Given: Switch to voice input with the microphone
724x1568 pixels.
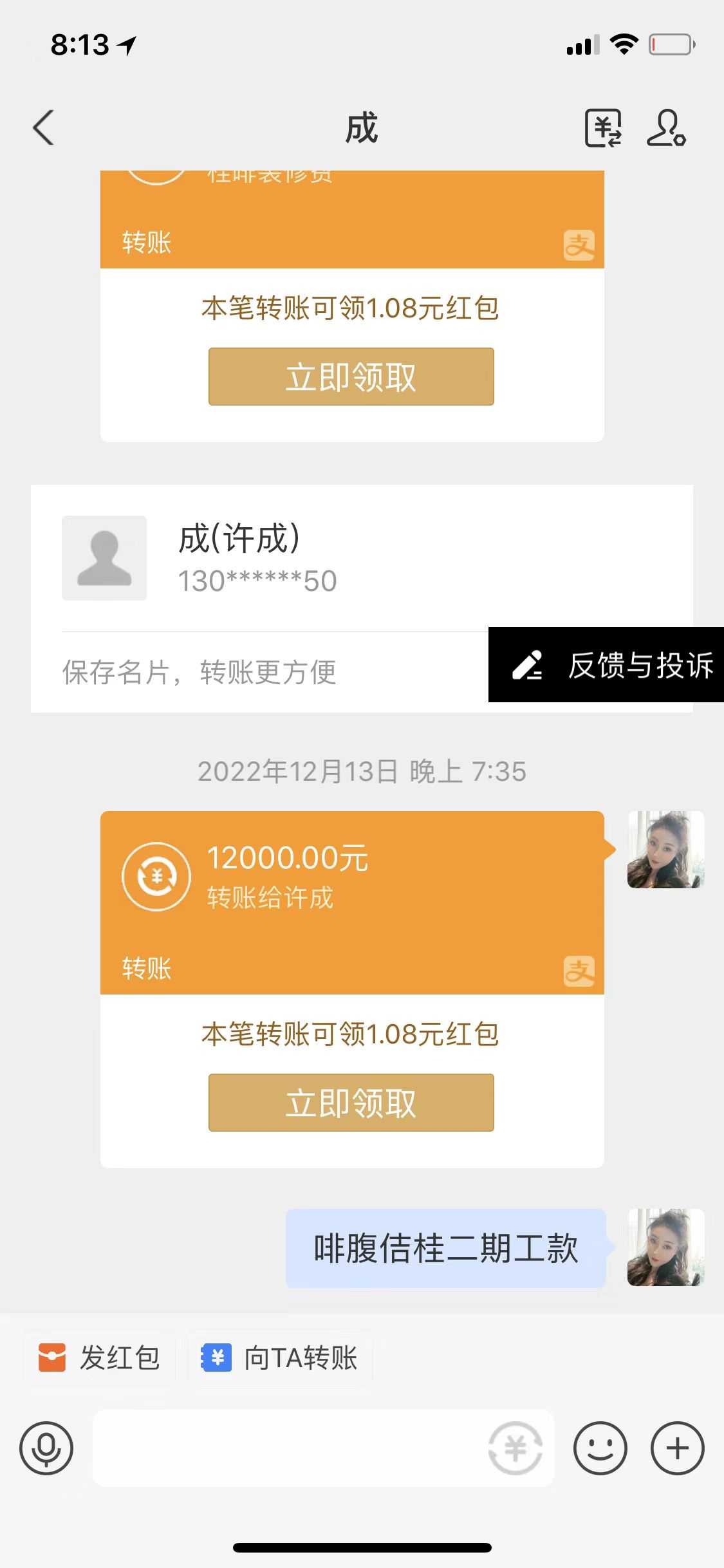Looking at the screenshot, I should [46, 1448].
